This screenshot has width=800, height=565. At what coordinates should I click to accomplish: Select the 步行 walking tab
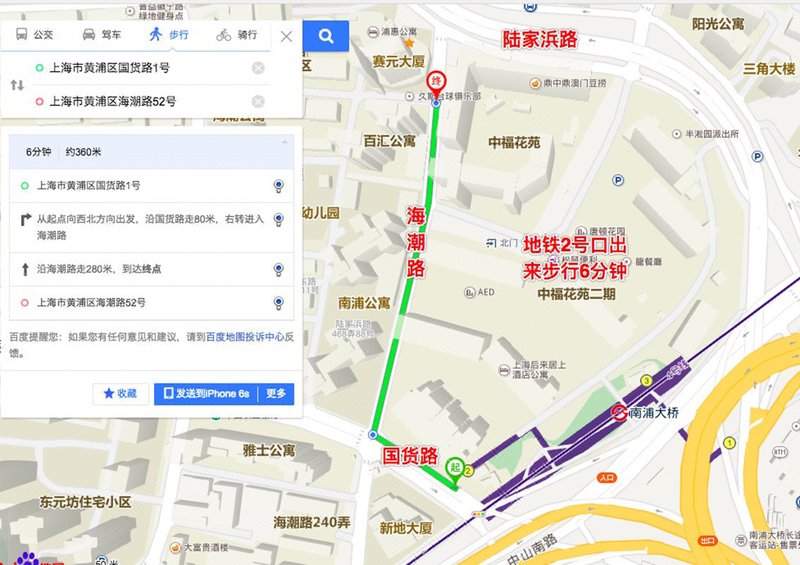pyautogui.click(x=168, y=35)
